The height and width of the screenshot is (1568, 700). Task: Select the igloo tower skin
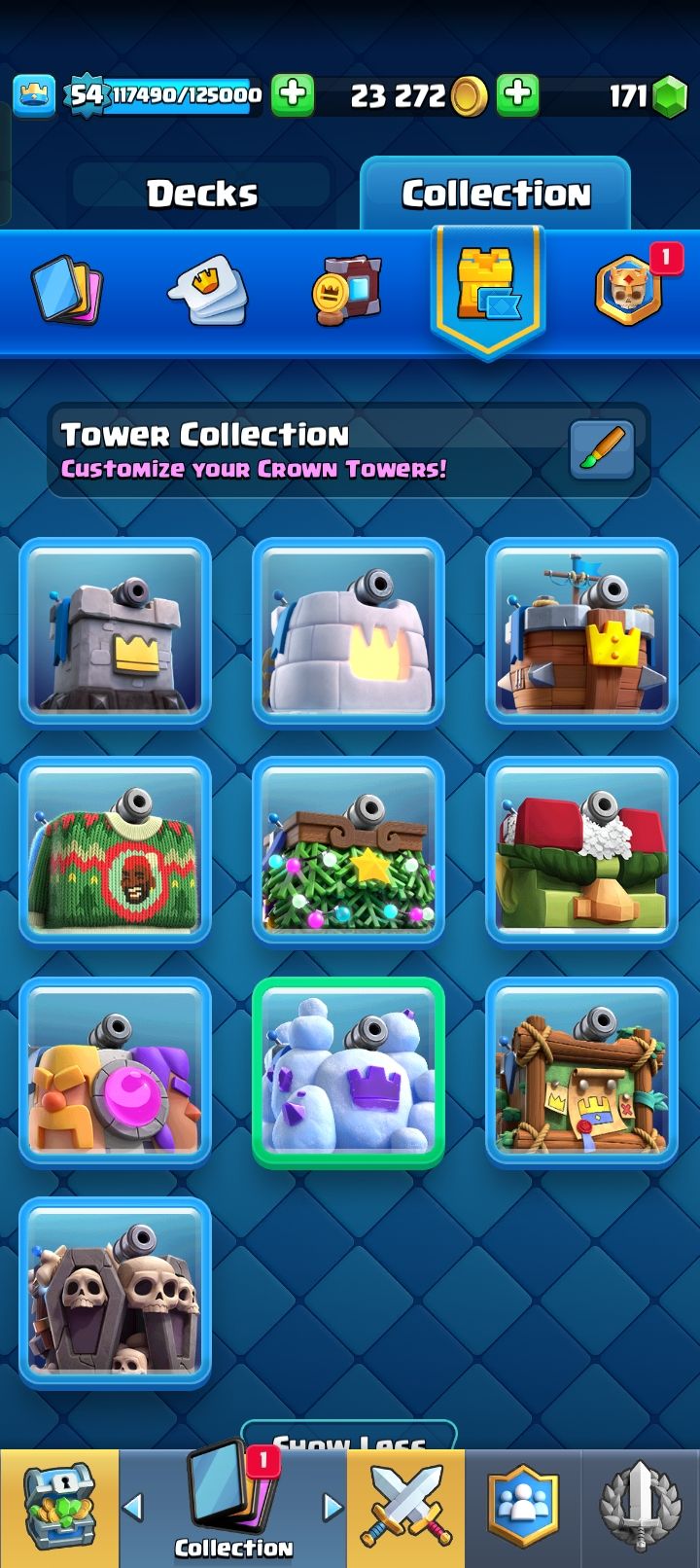coord(348,631)
